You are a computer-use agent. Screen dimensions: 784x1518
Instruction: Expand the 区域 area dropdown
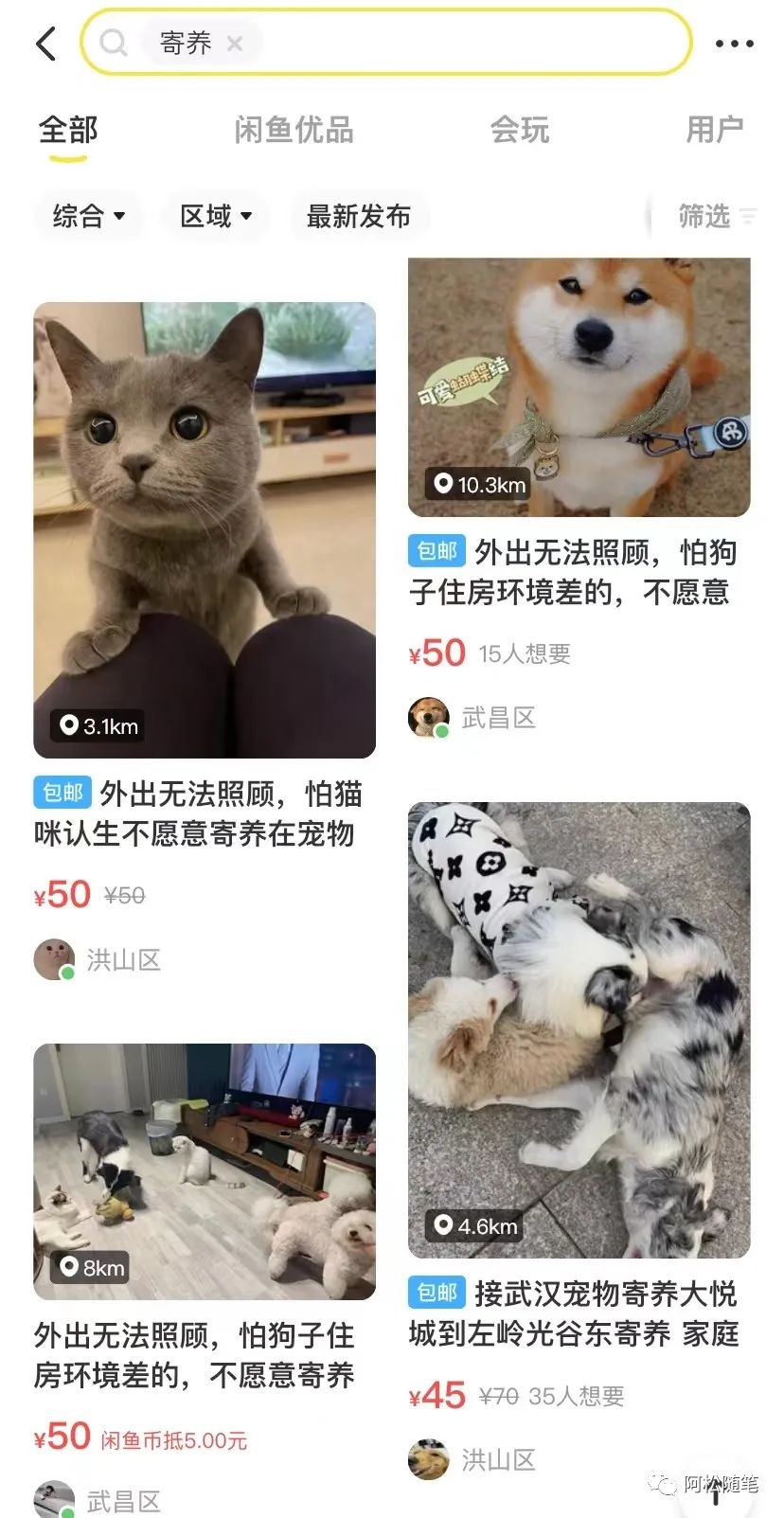tap(216, 216)
